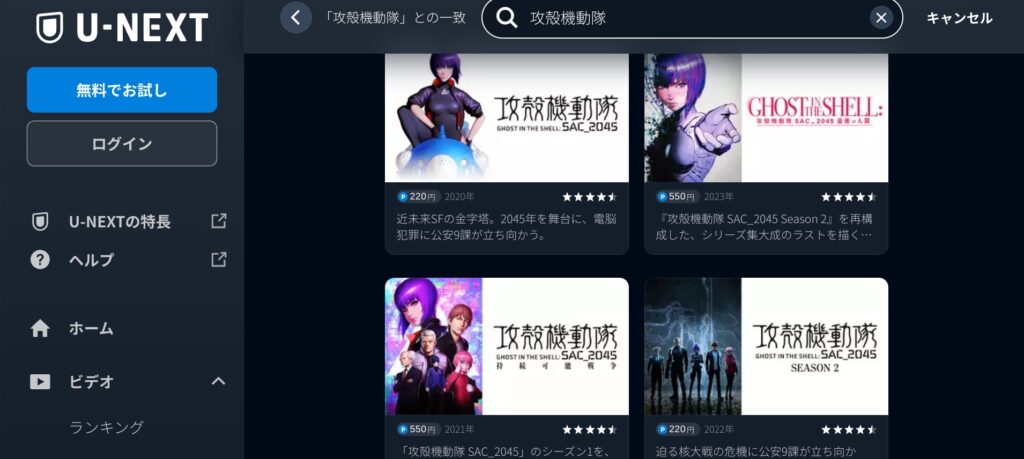Tap キャンセル to cancel the search
Image resolution: width=1024 pixels, height=459 pixels.
959,18
